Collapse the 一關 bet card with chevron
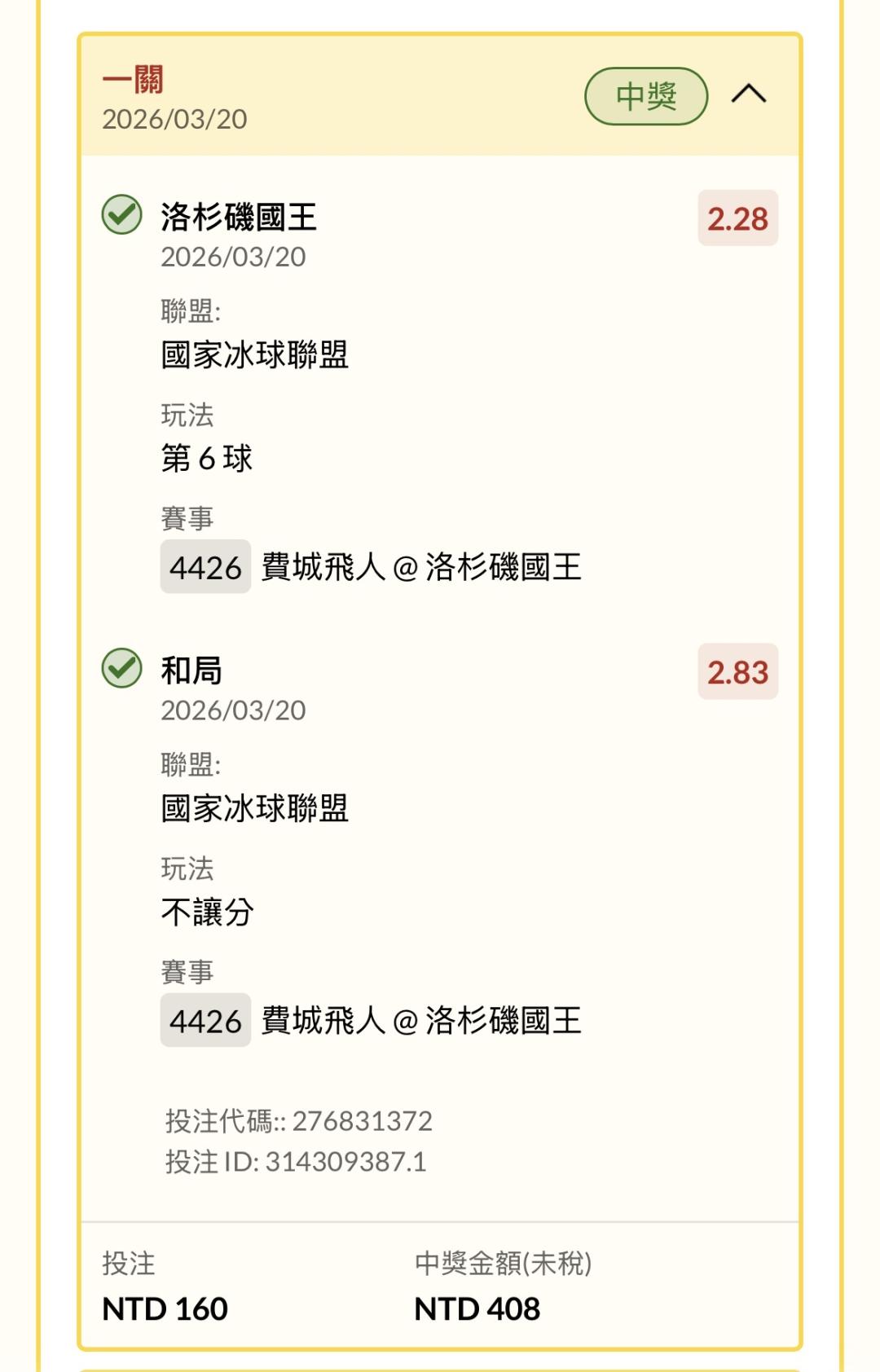 748,95
